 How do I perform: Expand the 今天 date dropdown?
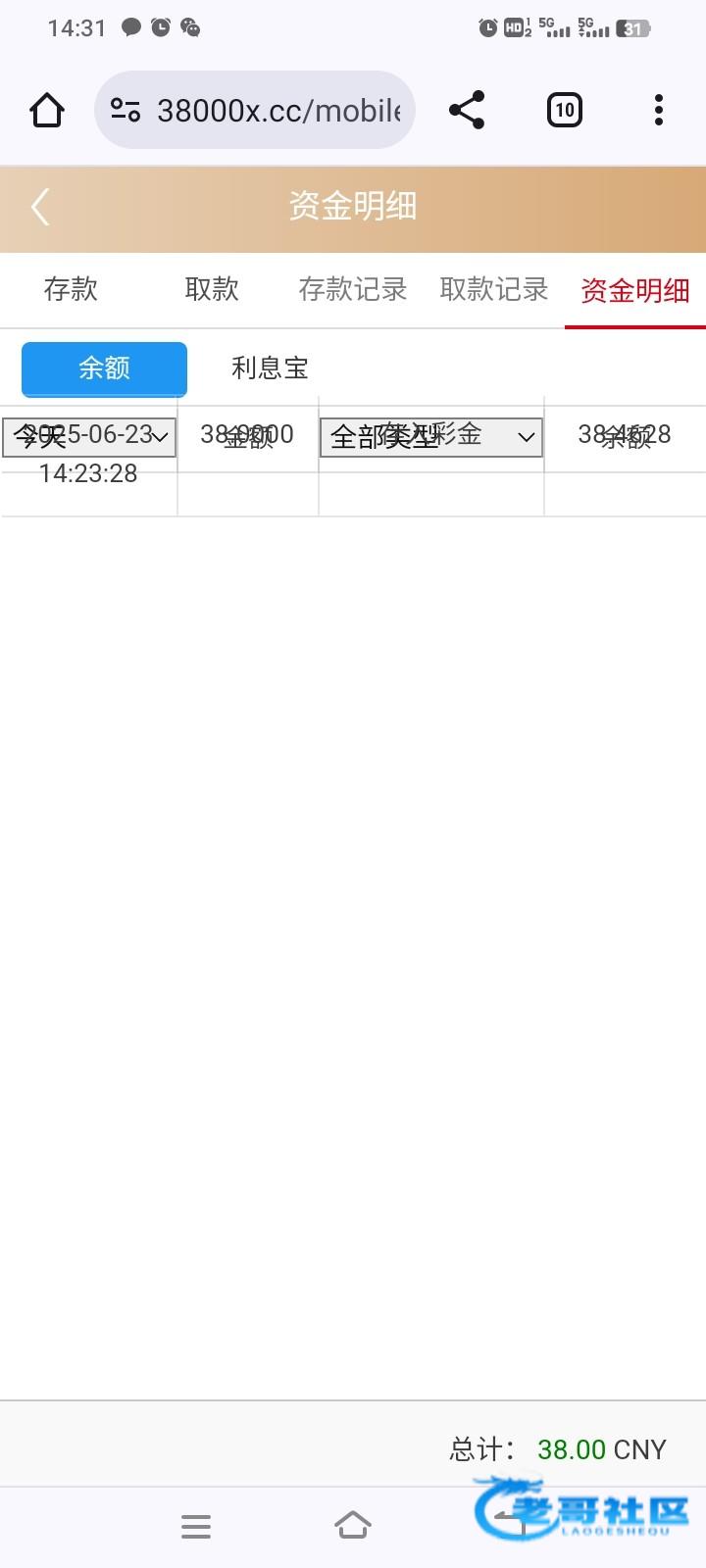[89, 437]
